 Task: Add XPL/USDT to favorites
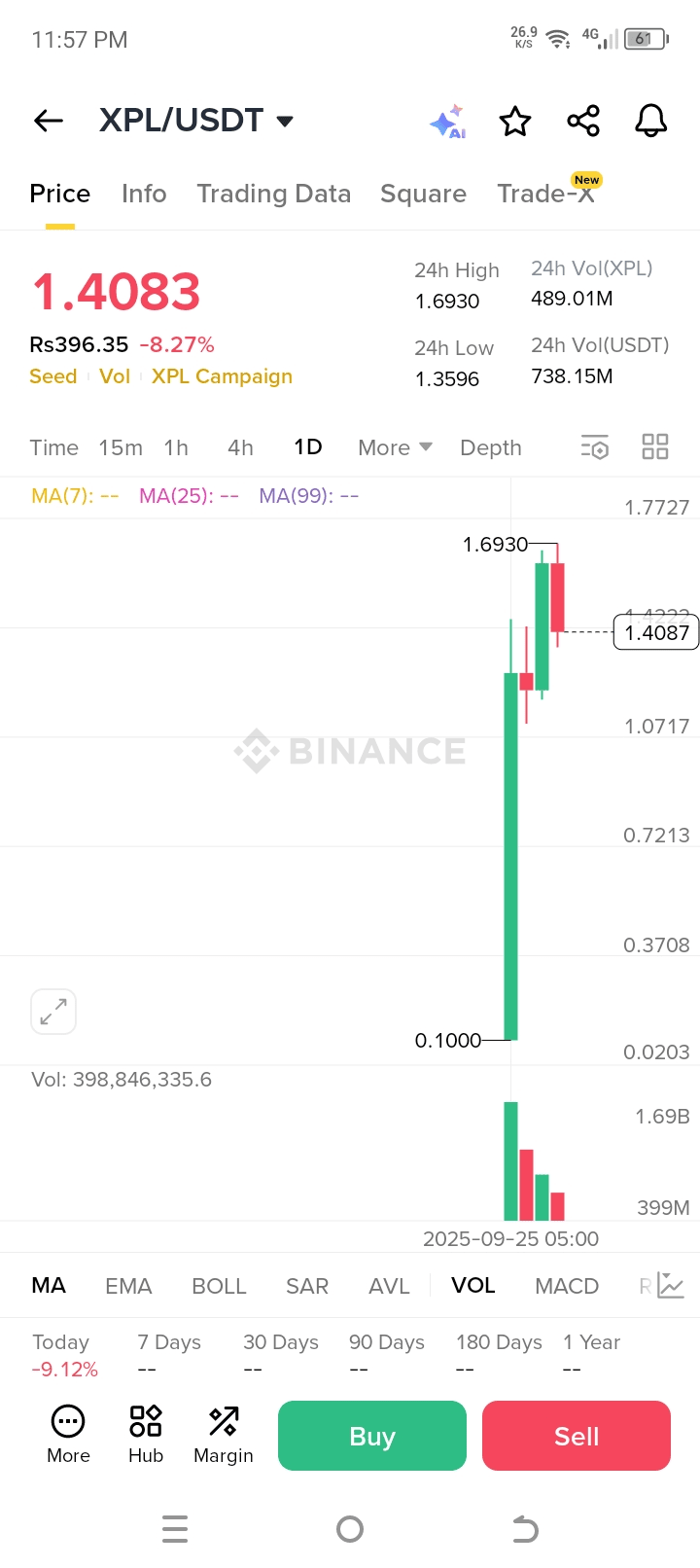click(515, 122)
